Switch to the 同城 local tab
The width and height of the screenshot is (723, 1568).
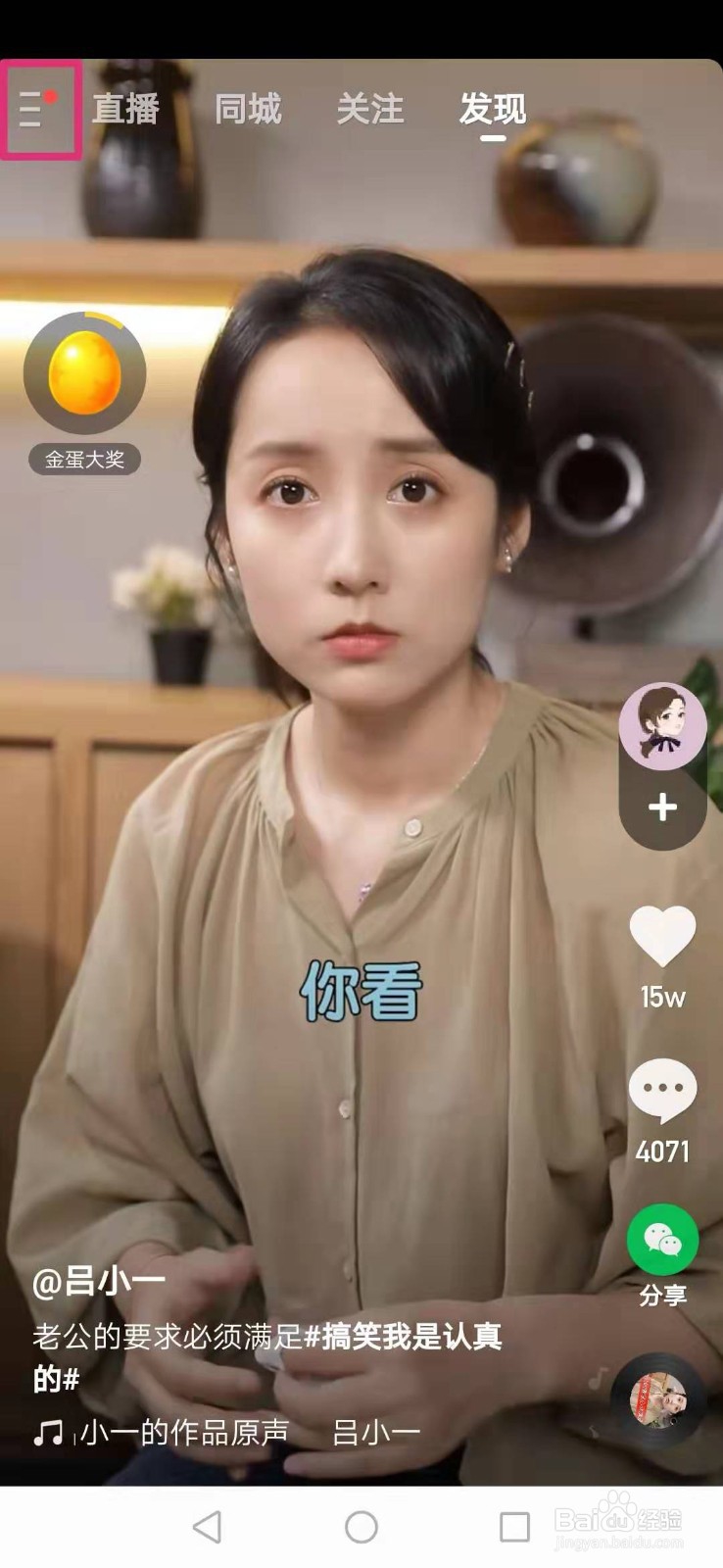pyautogui.click(x=250, y=110)
